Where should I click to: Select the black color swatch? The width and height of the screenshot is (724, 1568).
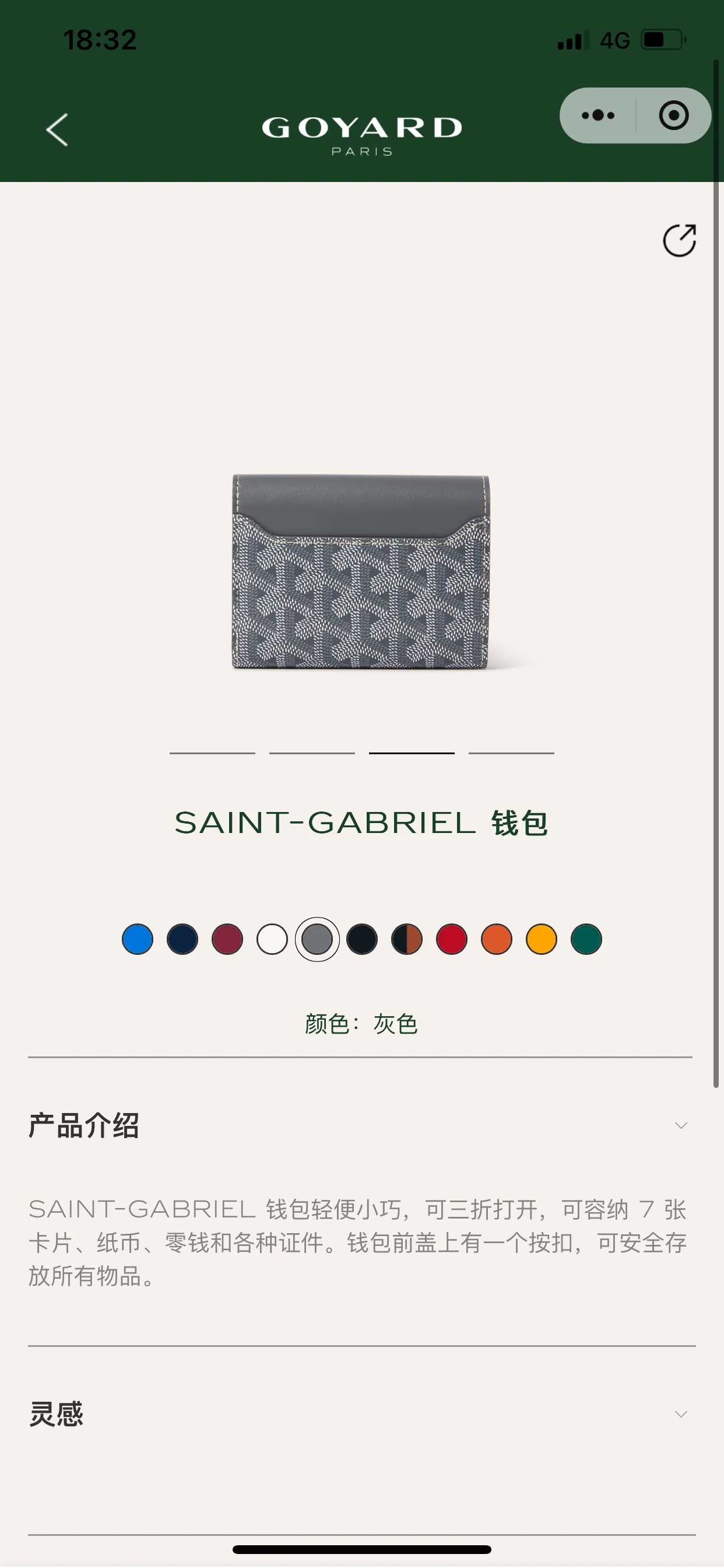tap(362, 939)
